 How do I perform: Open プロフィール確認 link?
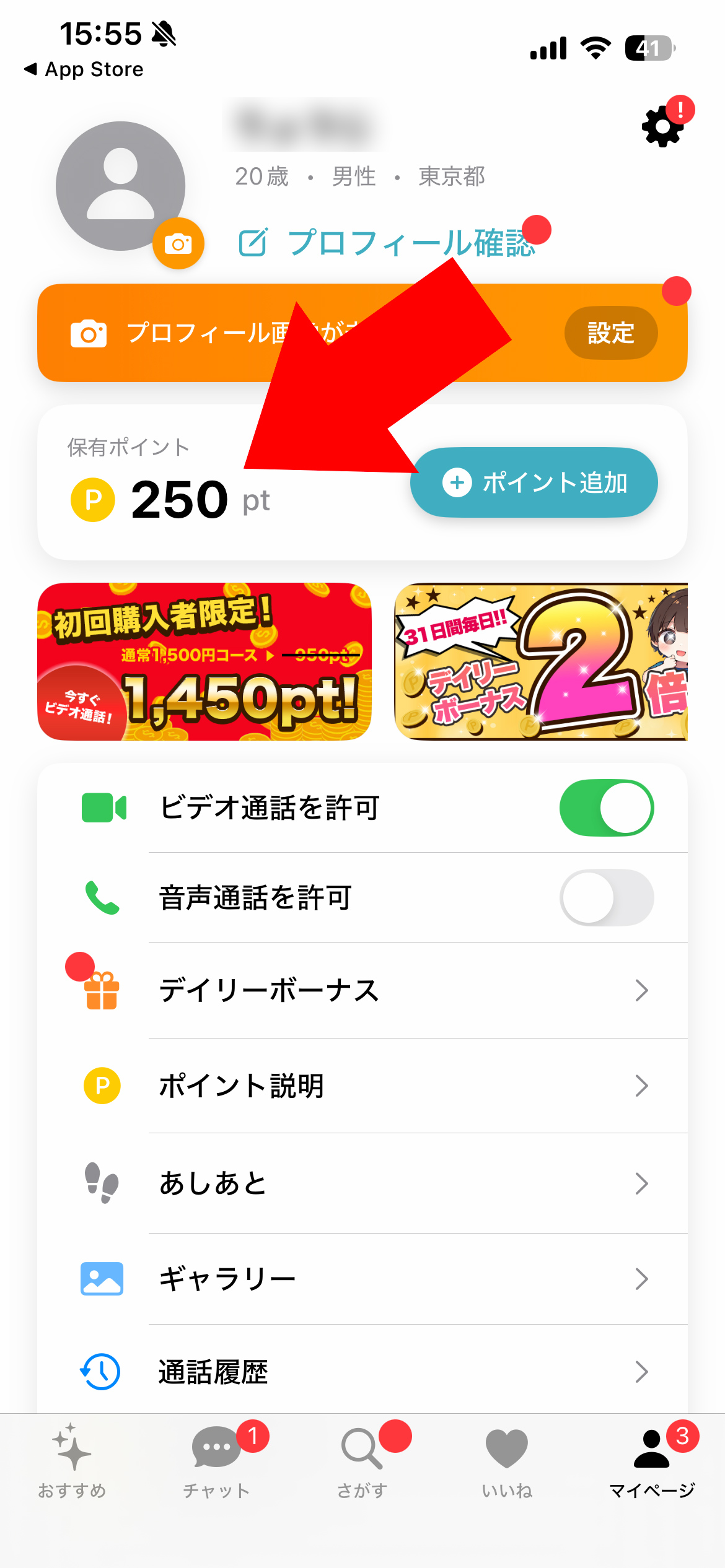coord(387,242)
